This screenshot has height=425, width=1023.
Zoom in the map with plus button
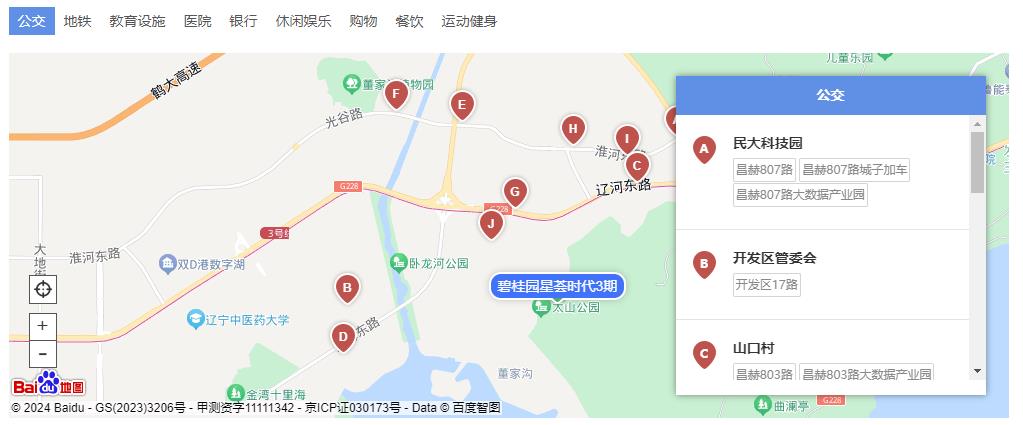(43, 326)
